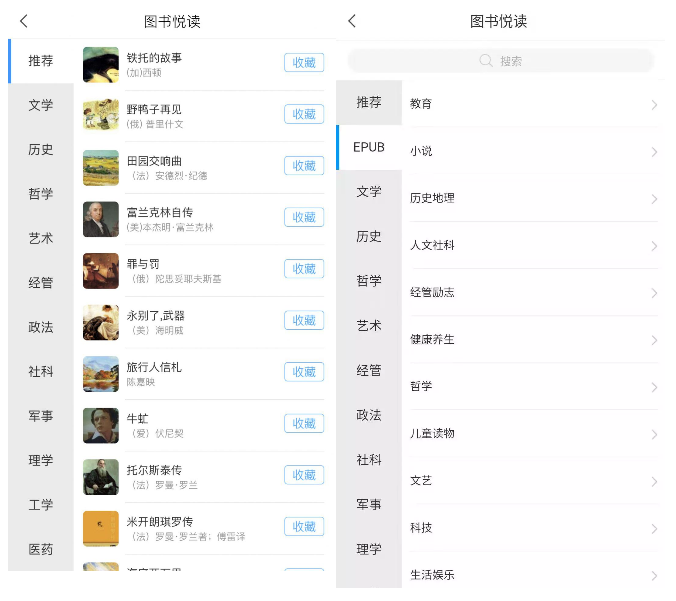Select the 医药 category tab

[x=41, y=549]
